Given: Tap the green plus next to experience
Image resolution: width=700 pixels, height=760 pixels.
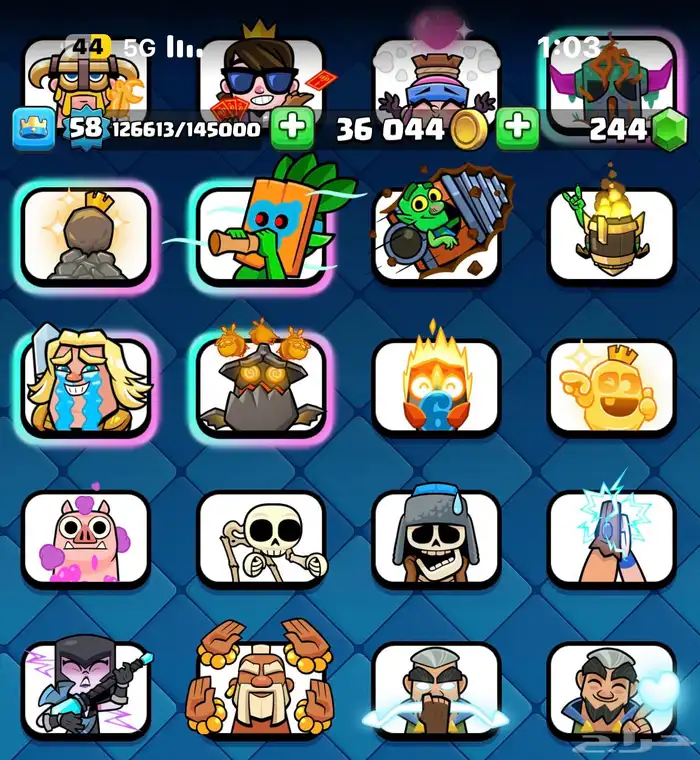Looking at the screenshot, I should [x=292, y=128].
